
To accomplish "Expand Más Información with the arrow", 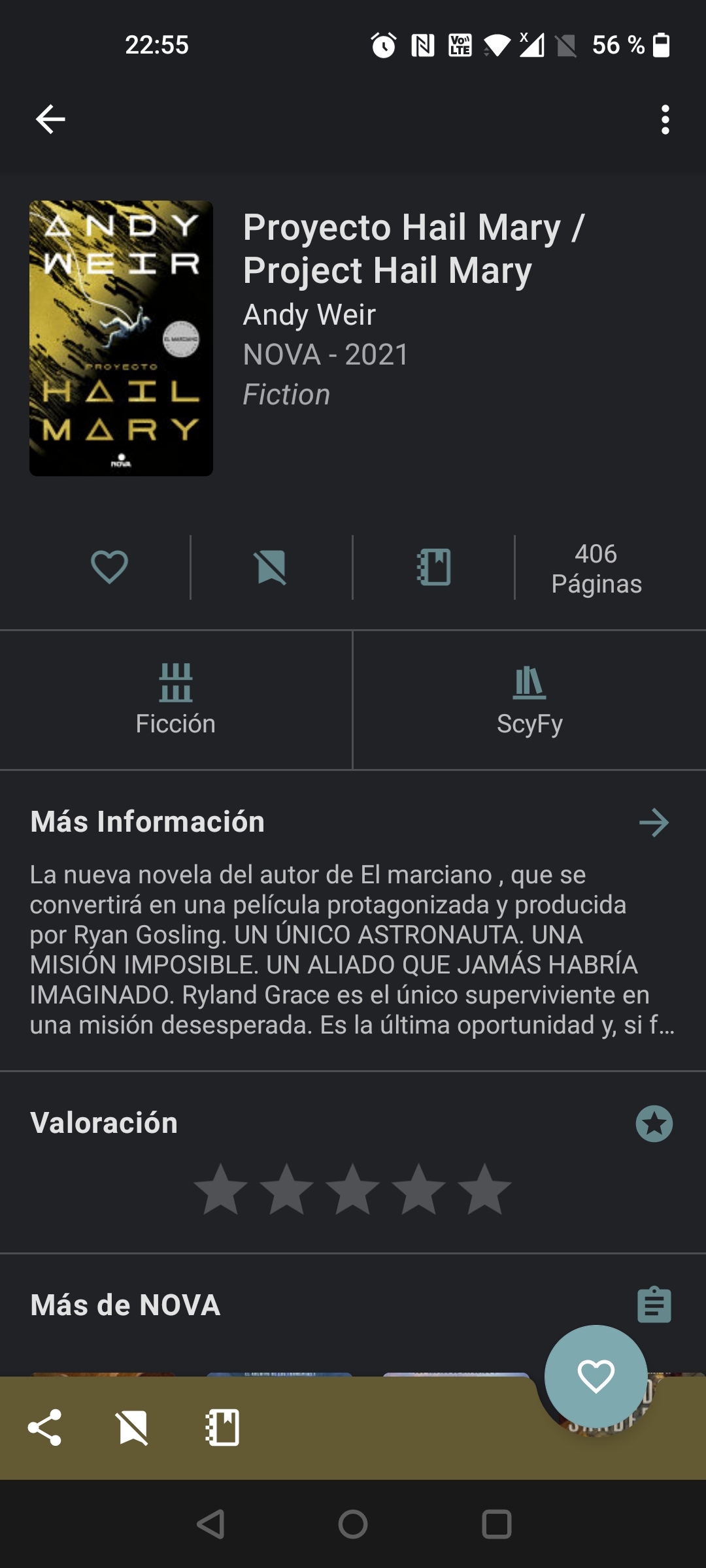I will tap(654, 822).
